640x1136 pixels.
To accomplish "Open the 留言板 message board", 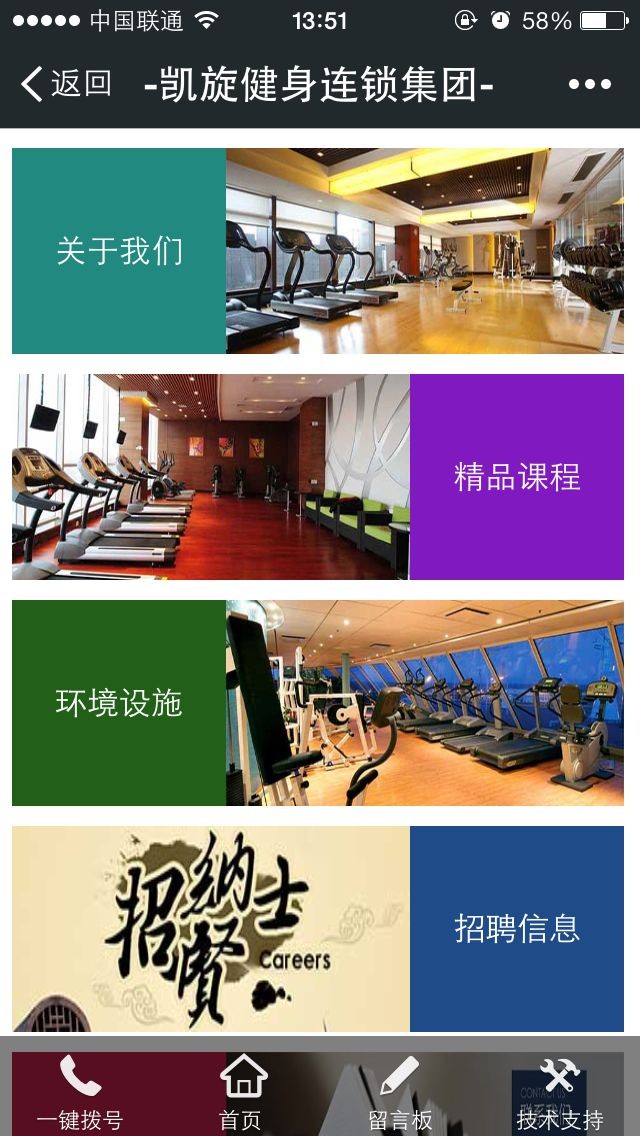I will (400, 1093).
